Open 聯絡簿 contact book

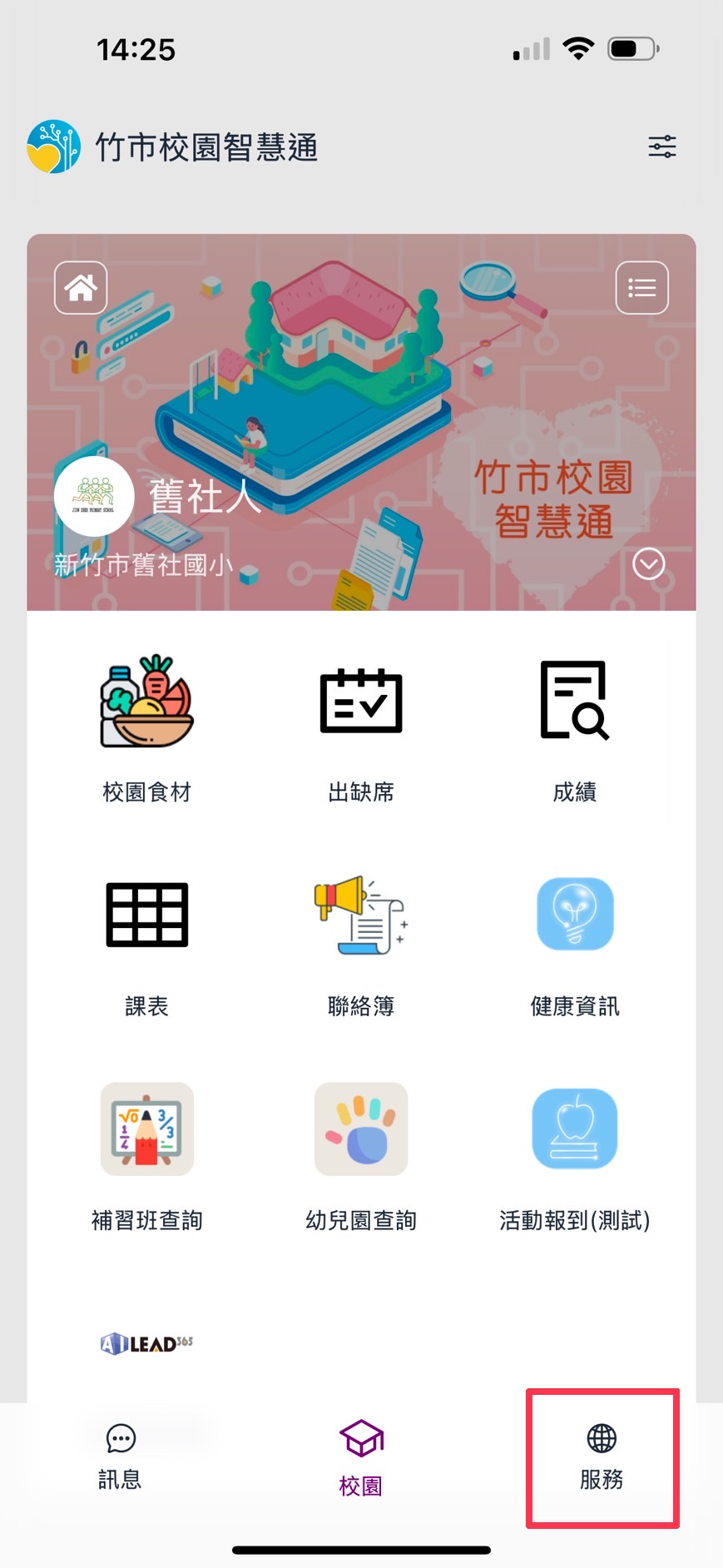(361, 940)
